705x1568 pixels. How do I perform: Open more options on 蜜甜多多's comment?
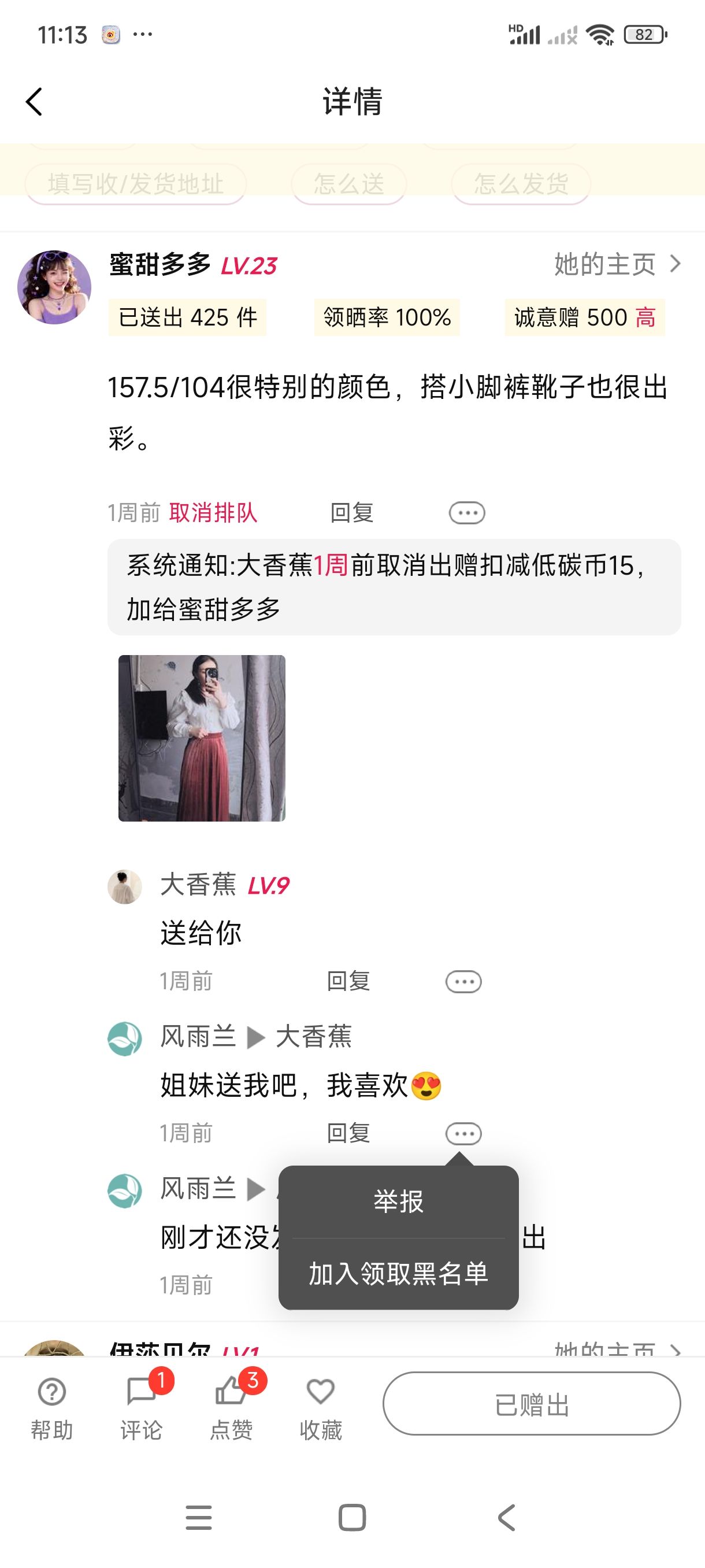466,512
